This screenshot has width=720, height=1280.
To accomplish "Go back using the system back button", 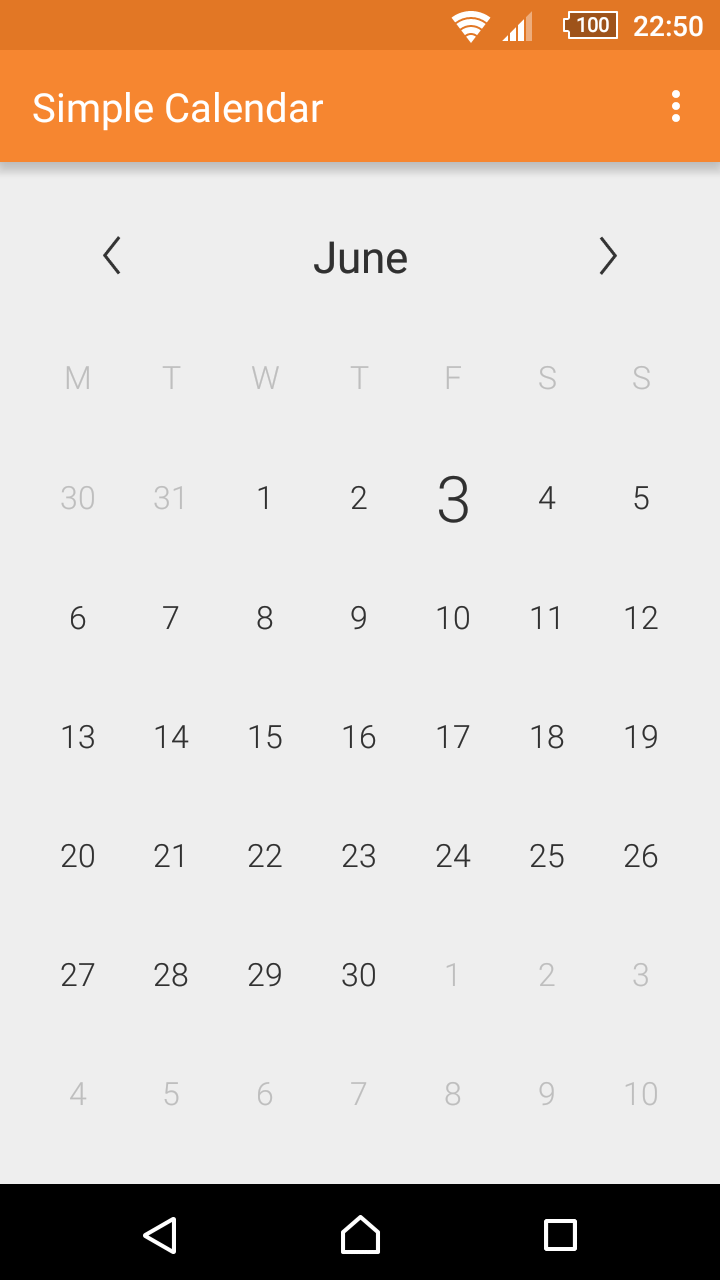I will (160, 1235).
